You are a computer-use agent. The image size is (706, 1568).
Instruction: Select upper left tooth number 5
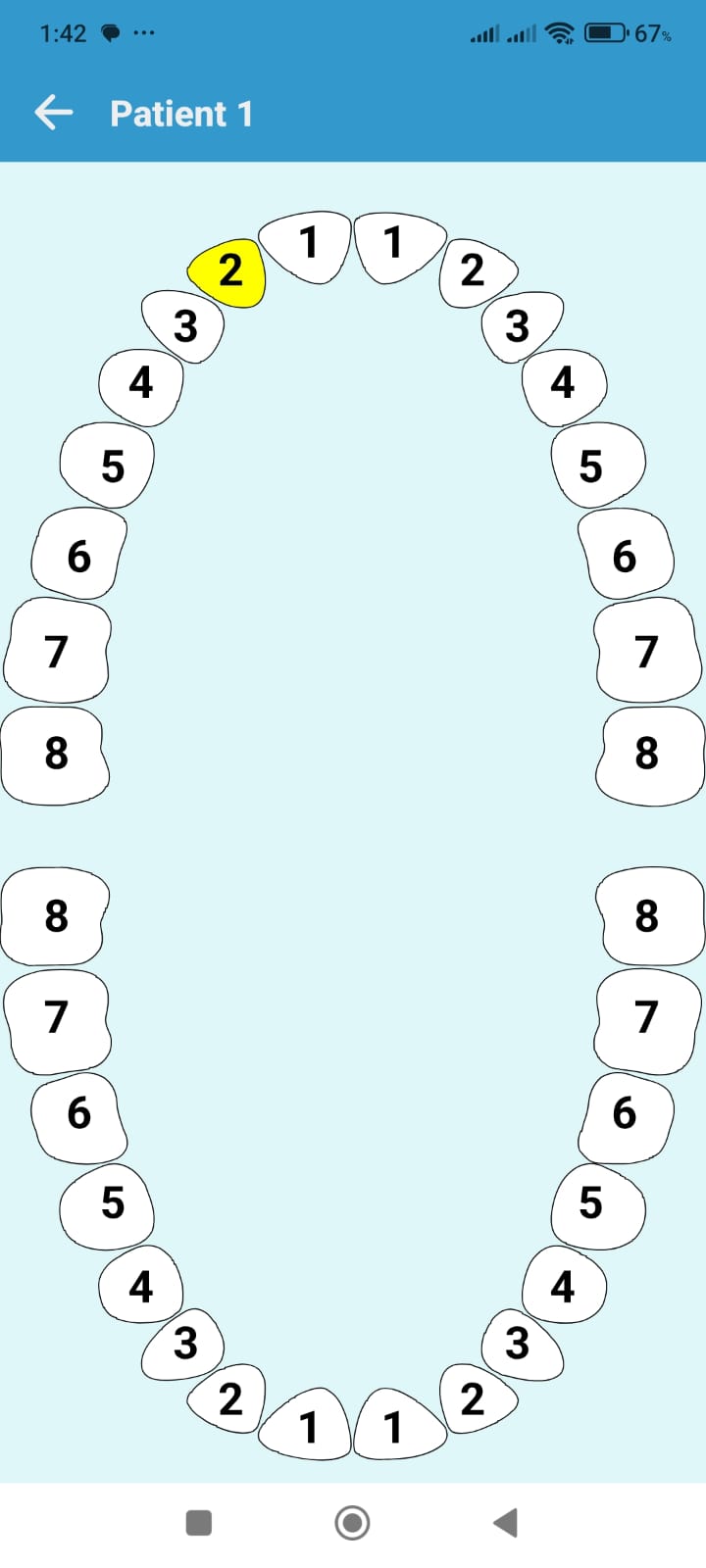(109, 465)
